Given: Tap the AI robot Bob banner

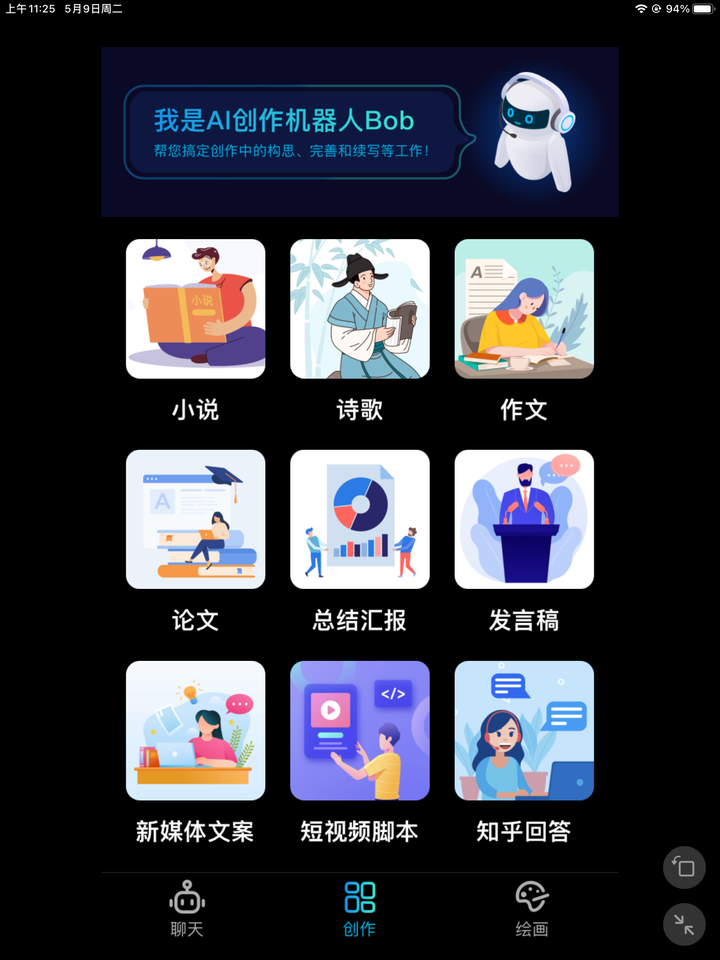Looking at the screenshot, I should [360, 132].
